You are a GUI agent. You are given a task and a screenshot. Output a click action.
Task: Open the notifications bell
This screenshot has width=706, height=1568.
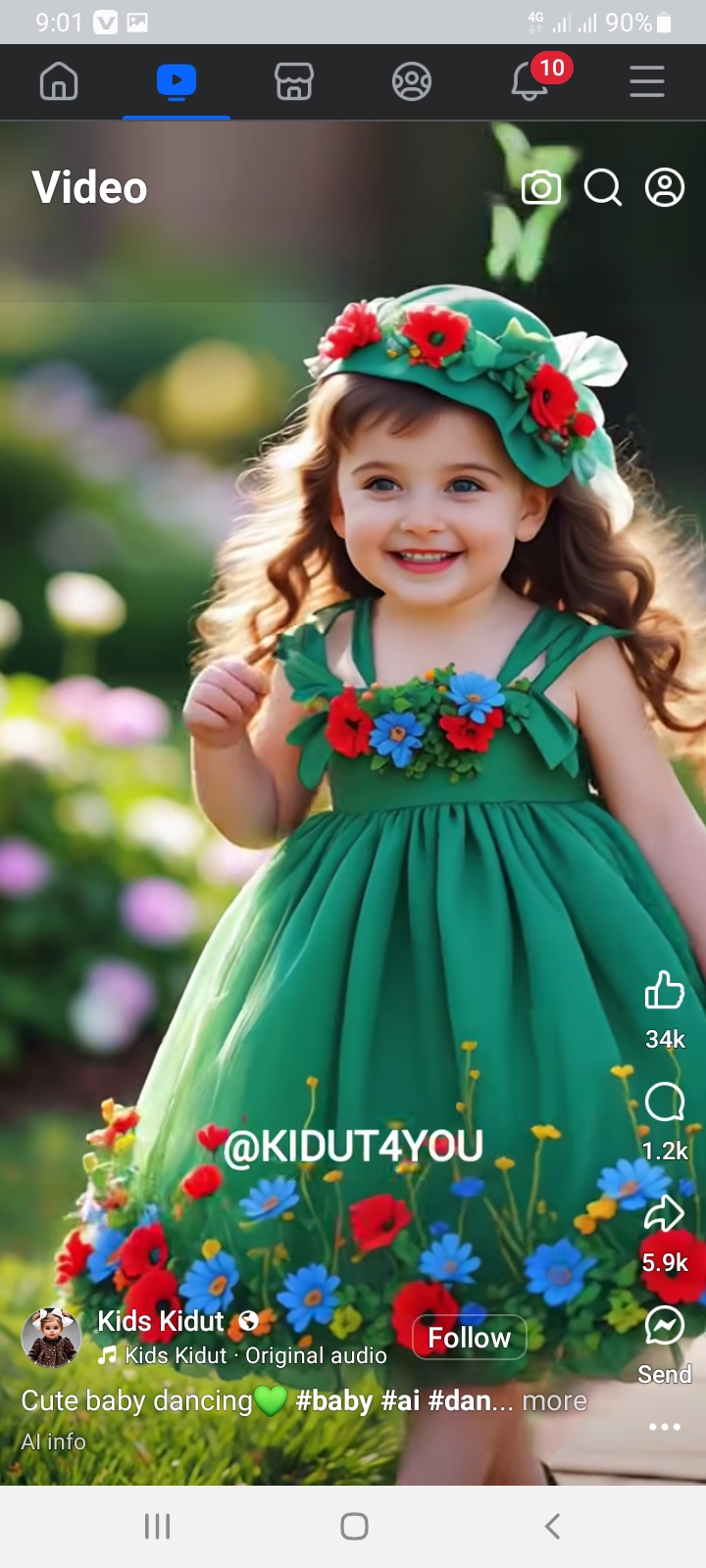[x=529, y=81]
